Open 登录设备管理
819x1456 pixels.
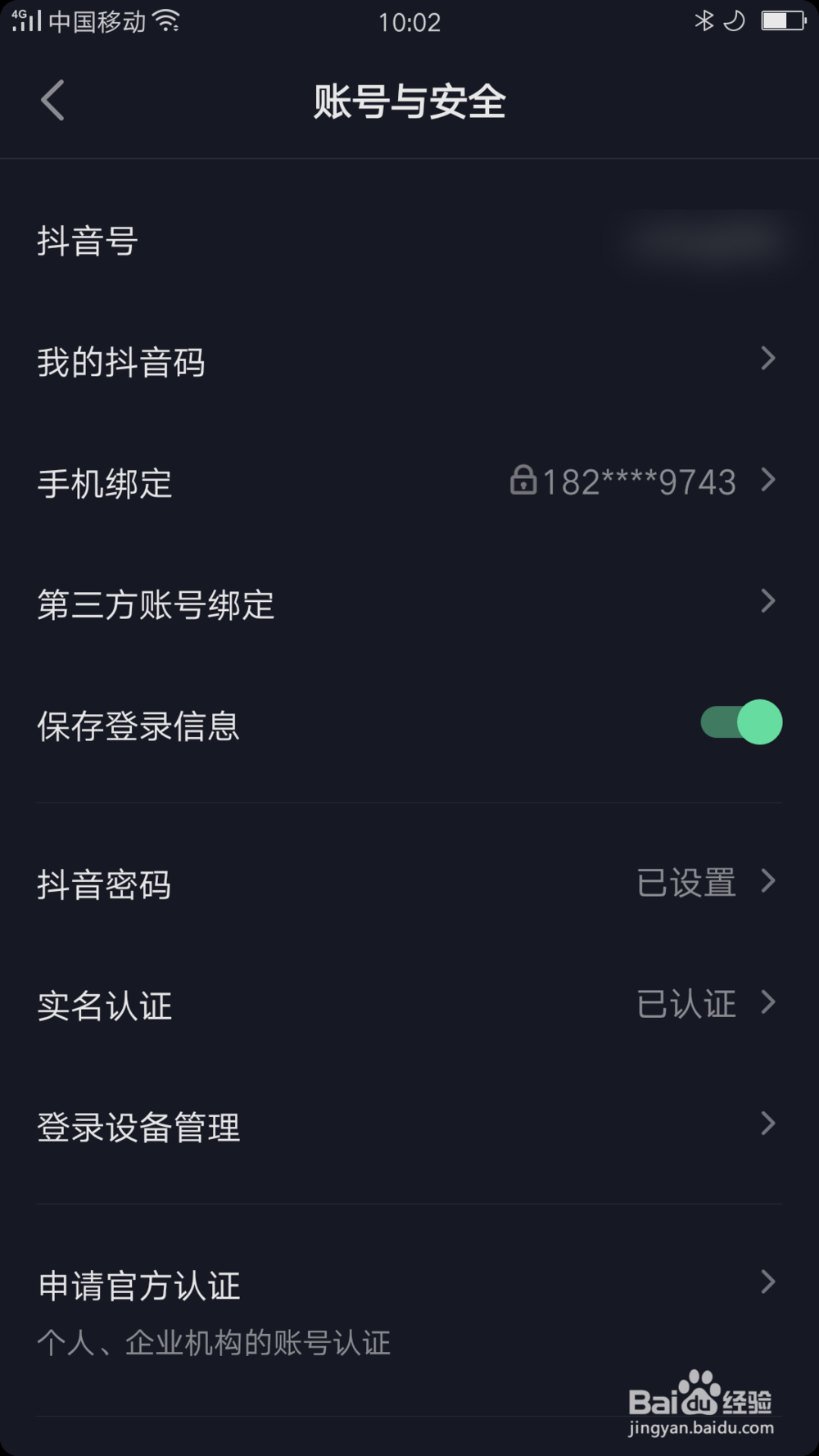(x=409, y=1126)
